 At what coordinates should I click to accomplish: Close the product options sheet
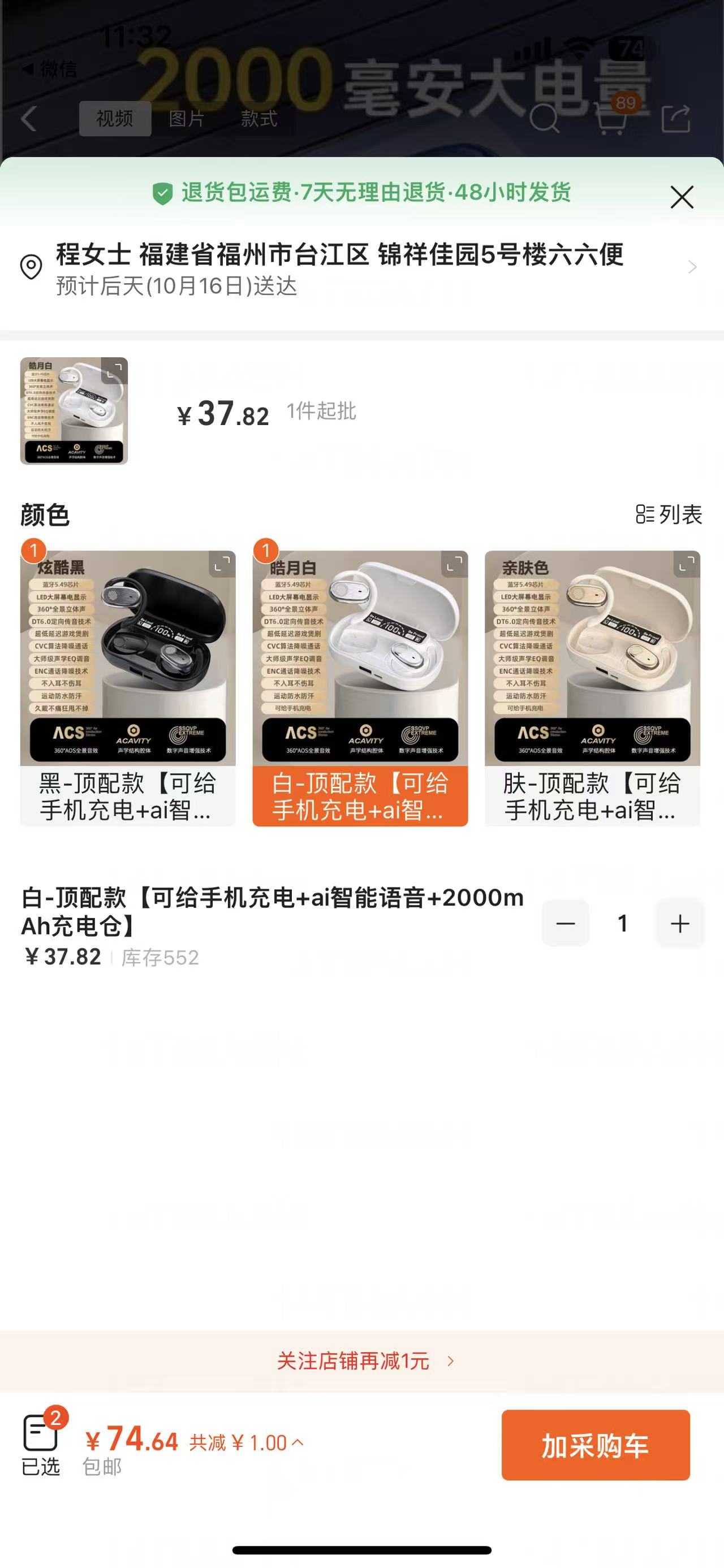point(682,197)
